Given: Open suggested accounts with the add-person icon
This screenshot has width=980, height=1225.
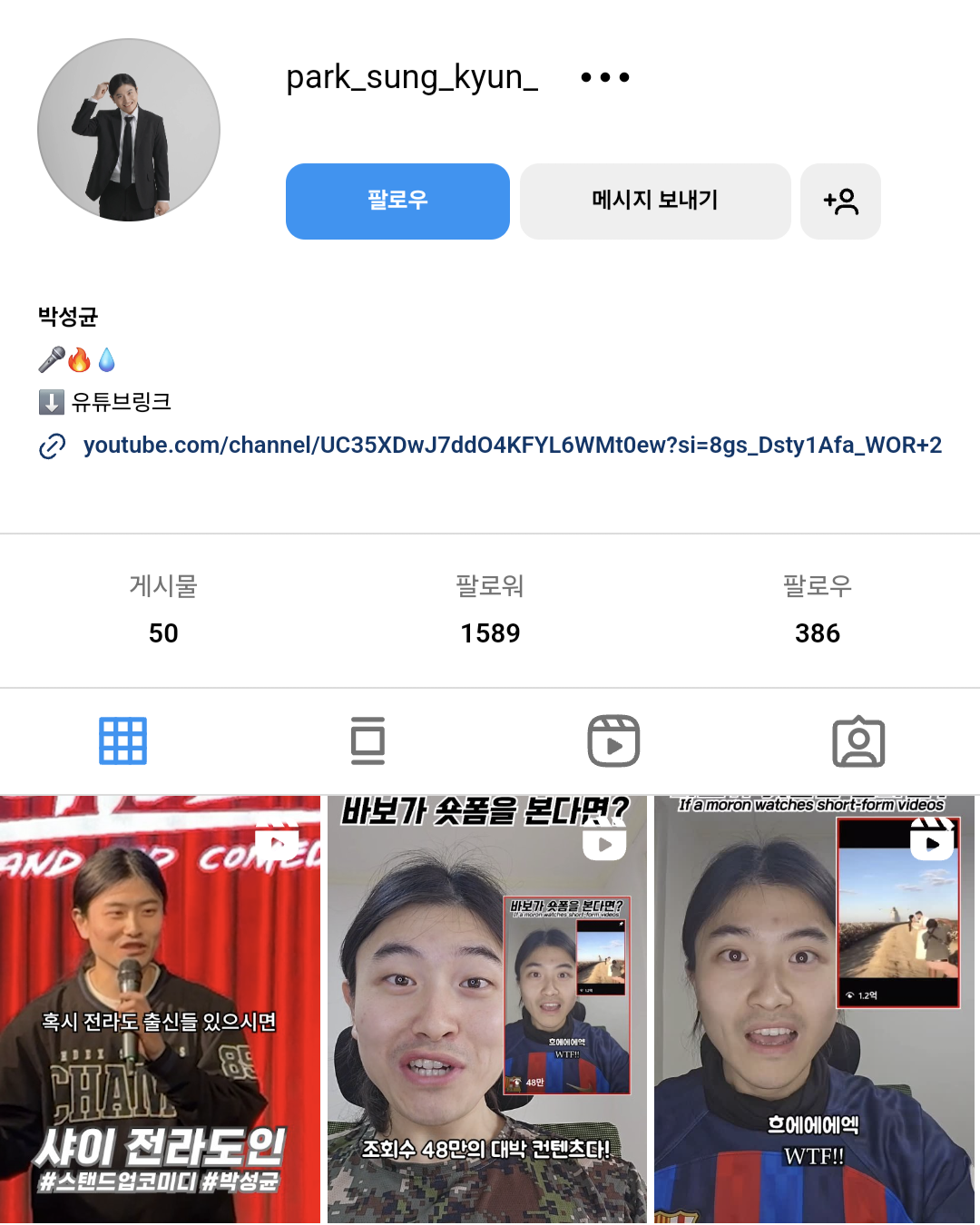Looking at the screenshot, I should [840, 201].
